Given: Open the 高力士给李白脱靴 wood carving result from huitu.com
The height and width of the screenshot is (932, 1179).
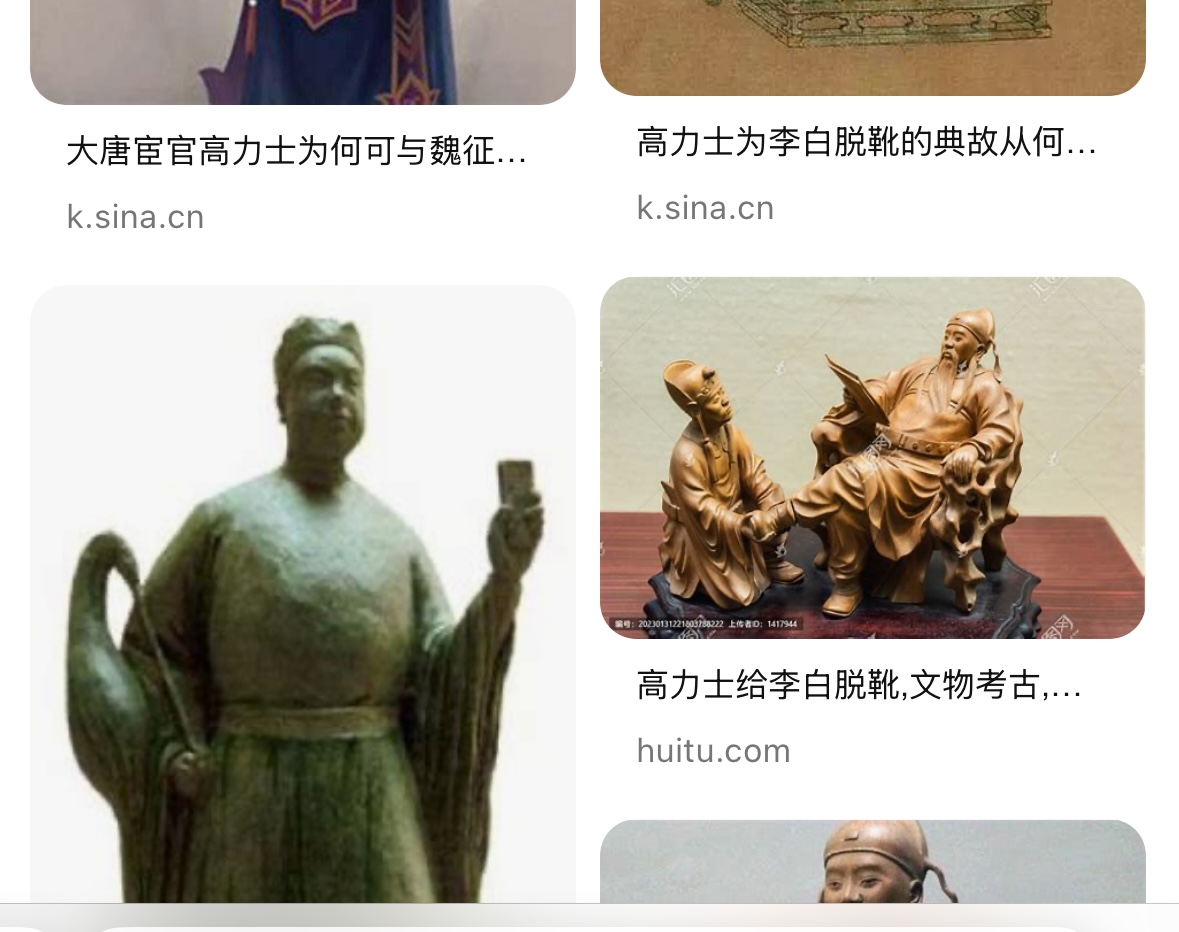Looking at the screenshot, I should (872, 458).
